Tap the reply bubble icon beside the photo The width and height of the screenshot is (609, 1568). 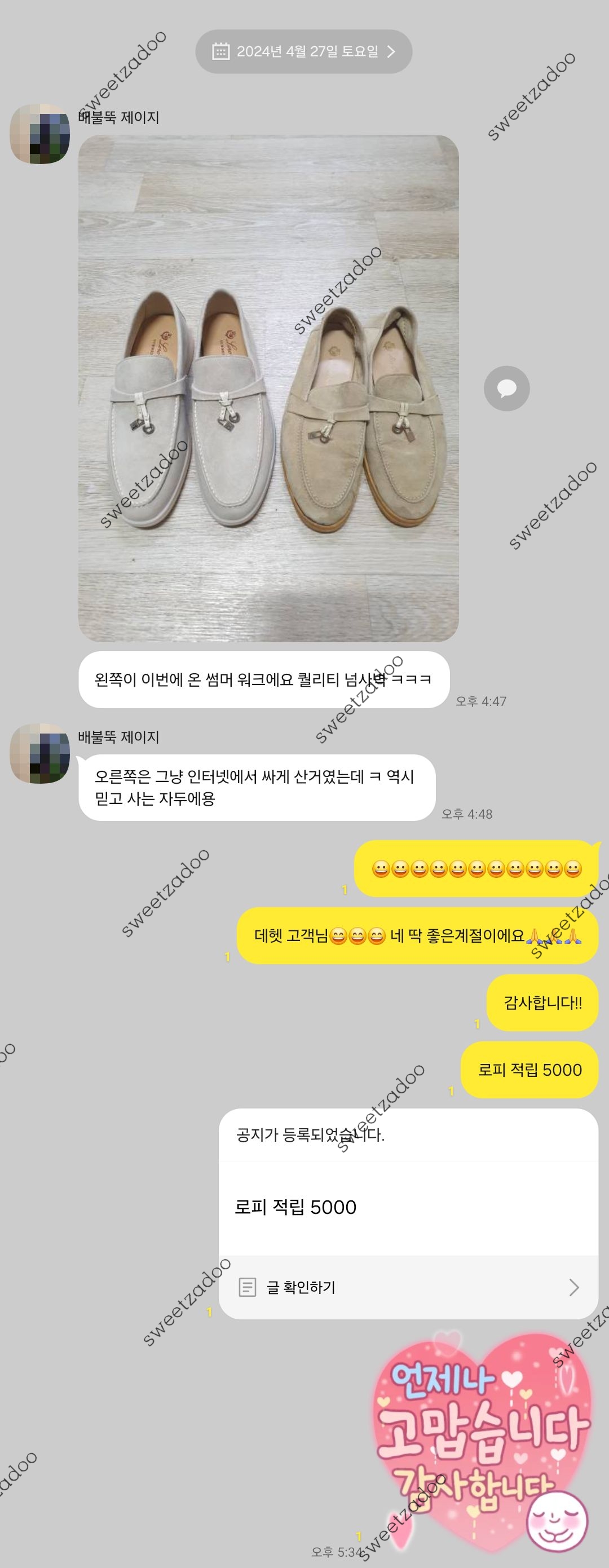pos(506,388)
